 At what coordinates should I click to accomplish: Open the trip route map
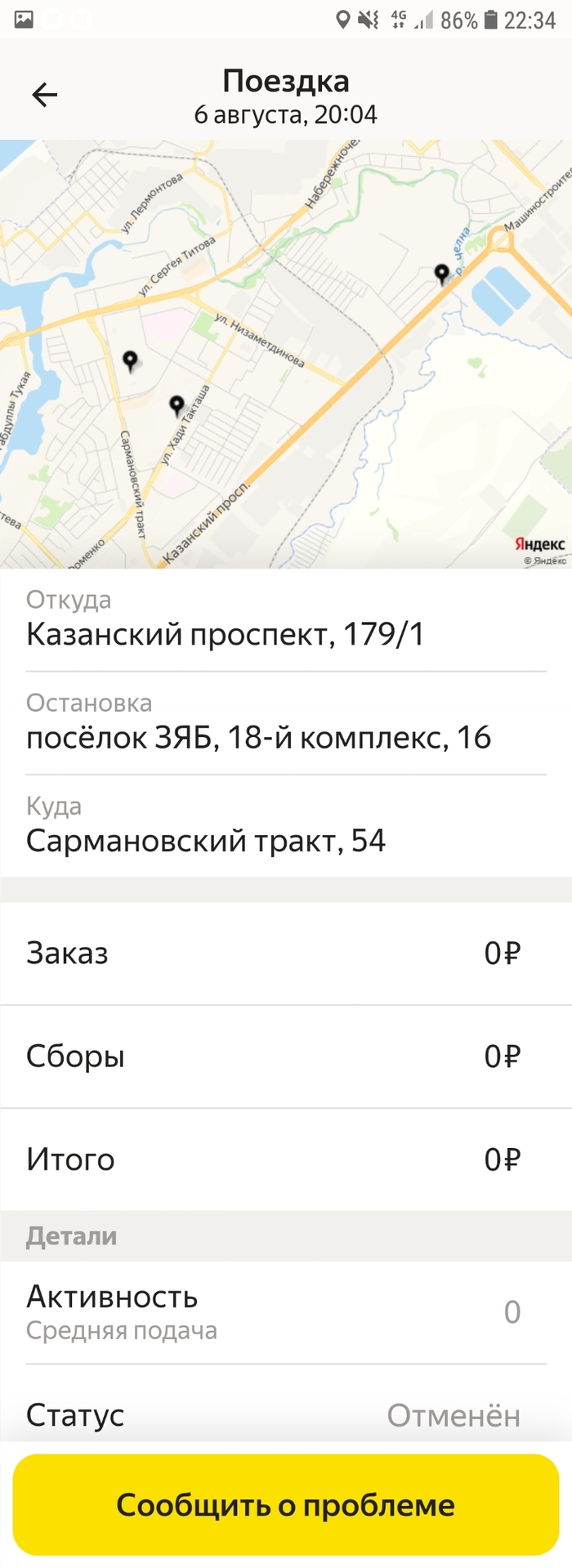click(x=286, y=354)
